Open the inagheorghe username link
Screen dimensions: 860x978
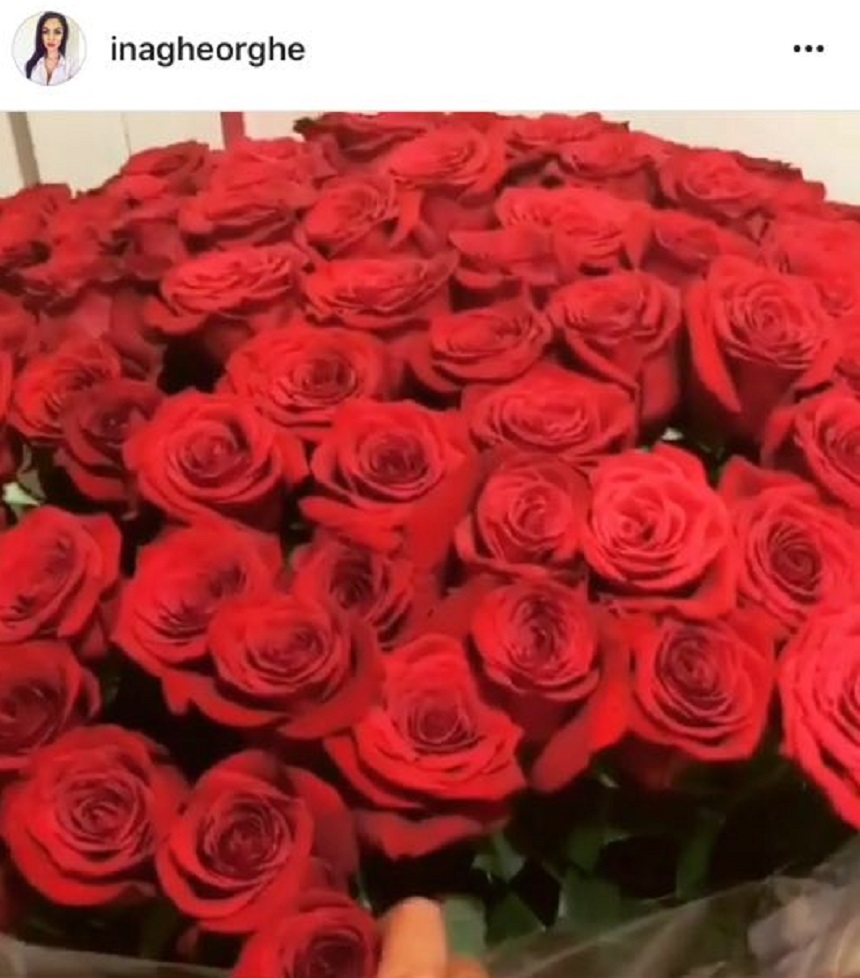tap(206, 49)
